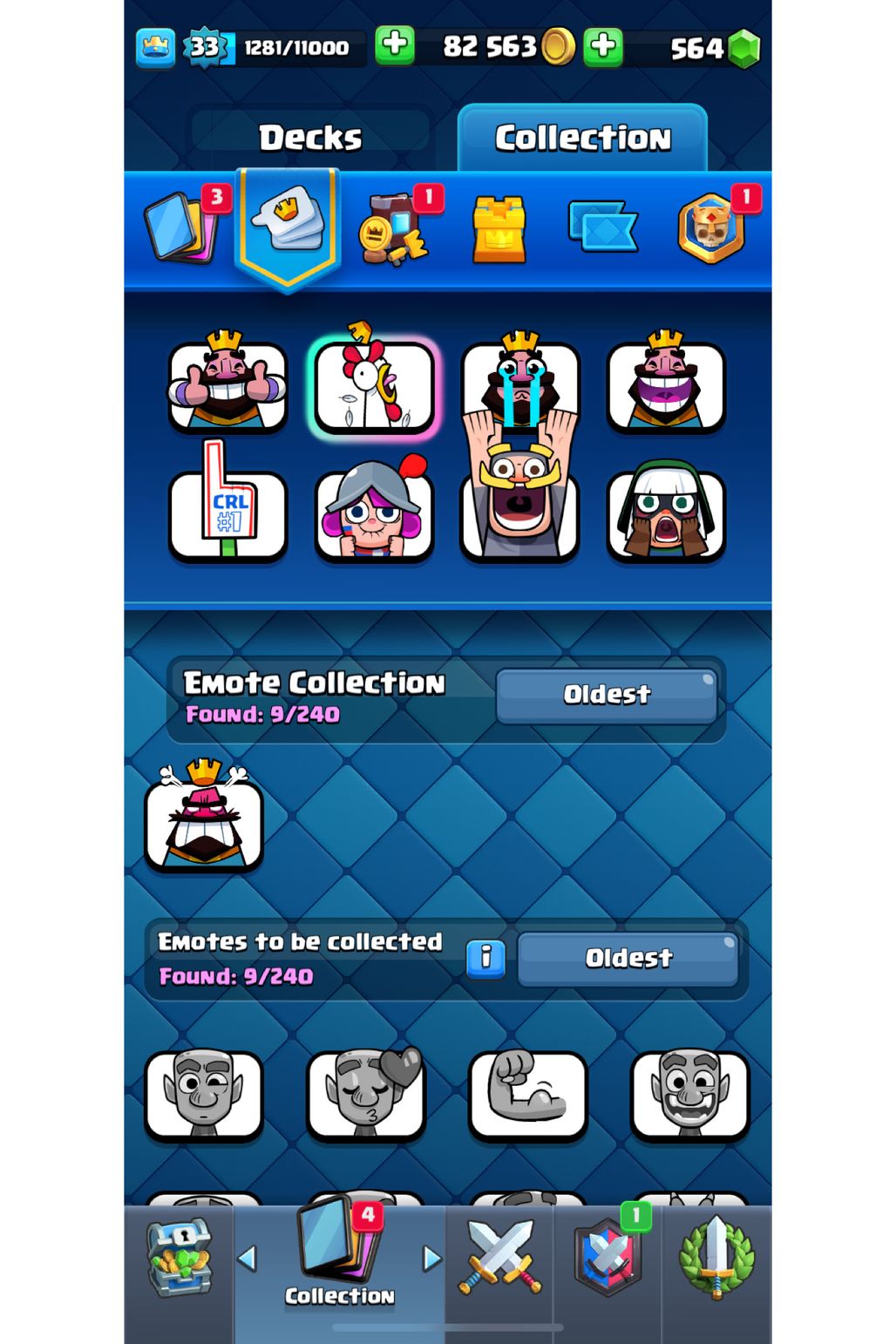Change Emote Collection sort from Oldest
This screenshot has width=896, height=1344.
607,695
